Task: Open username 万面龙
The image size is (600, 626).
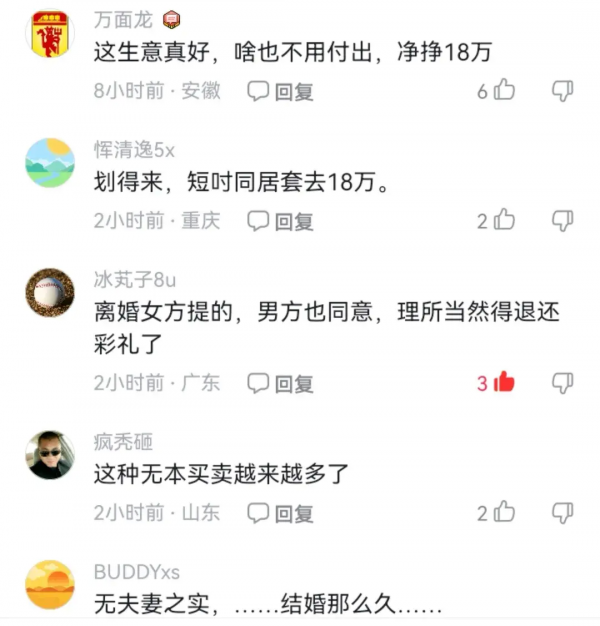Action: click(x=123, y=19)
